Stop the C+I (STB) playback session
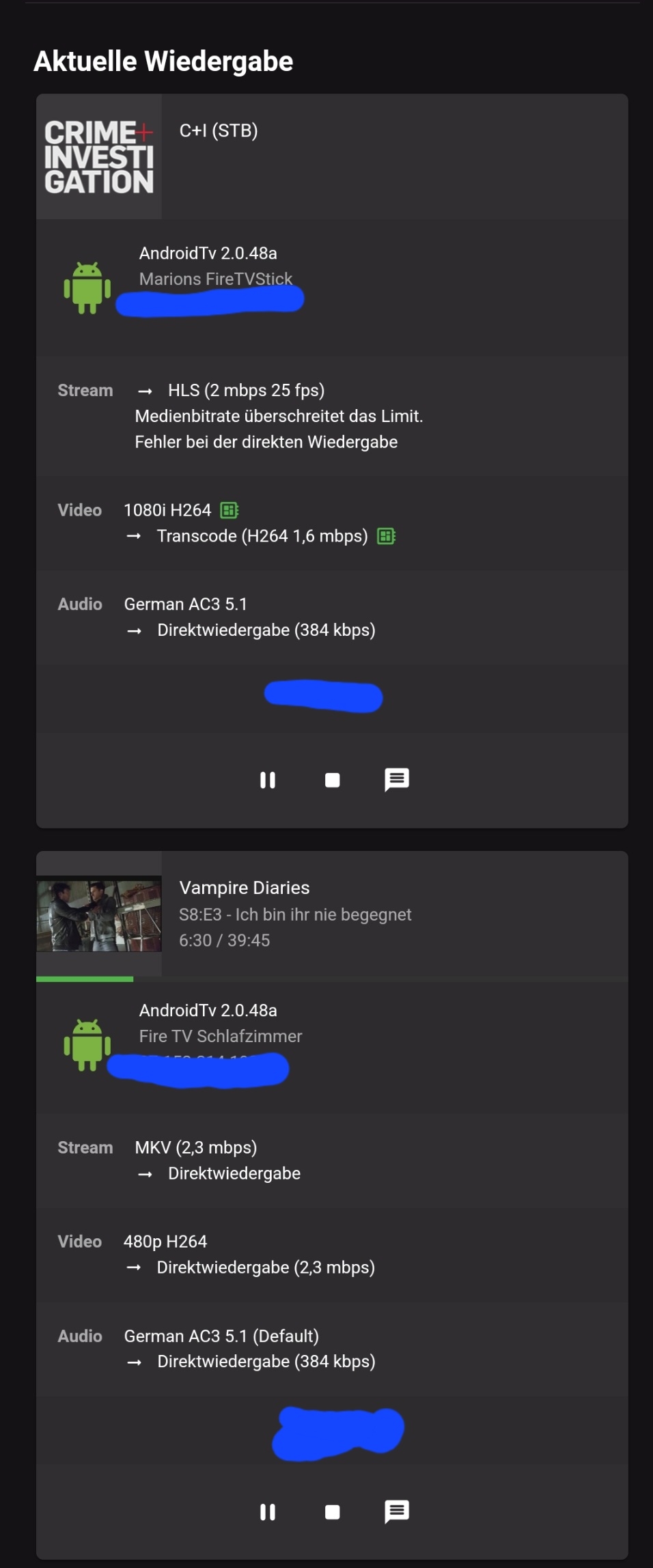Viewport: 653px width, 1568px height. (x=333, y=780)
